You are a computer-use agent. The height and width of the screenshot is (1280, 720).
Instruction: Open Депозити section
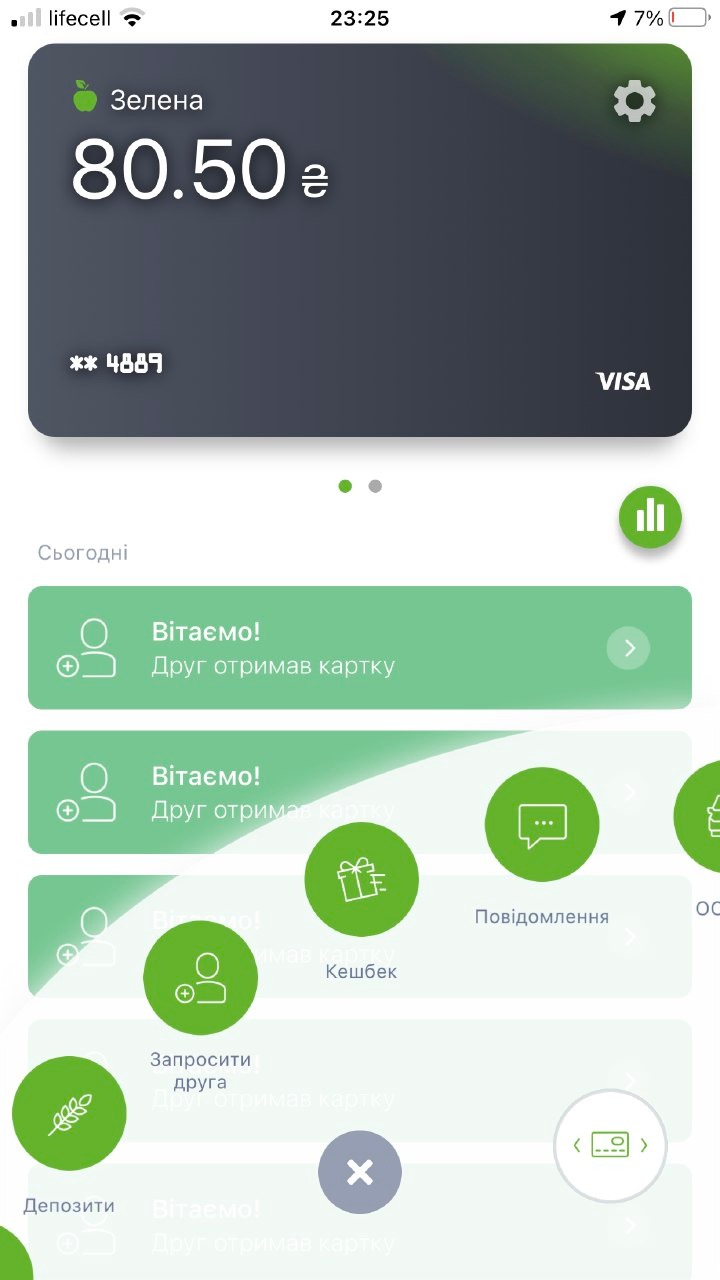pyautogui.click(x=69, y=1113)
